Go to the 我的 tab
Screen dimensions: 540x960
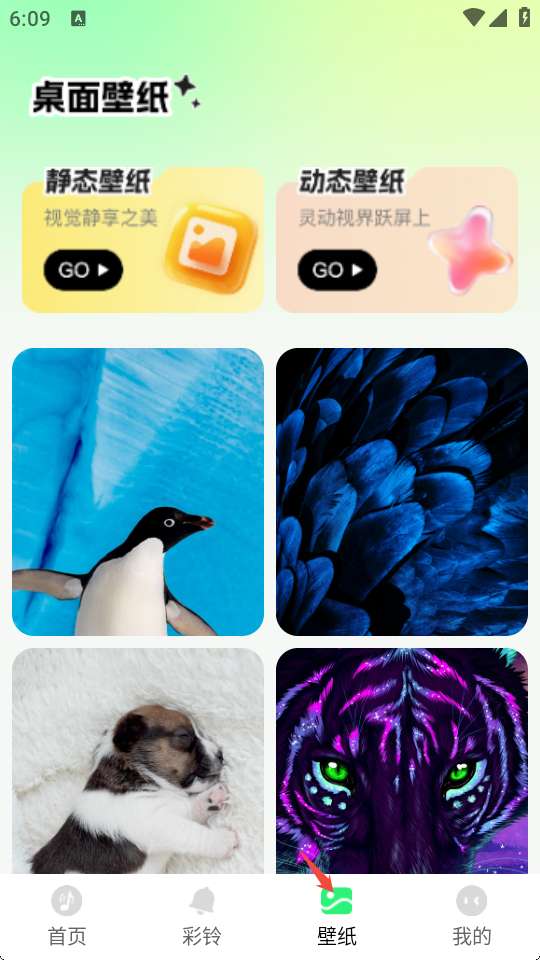coord(471,916)
